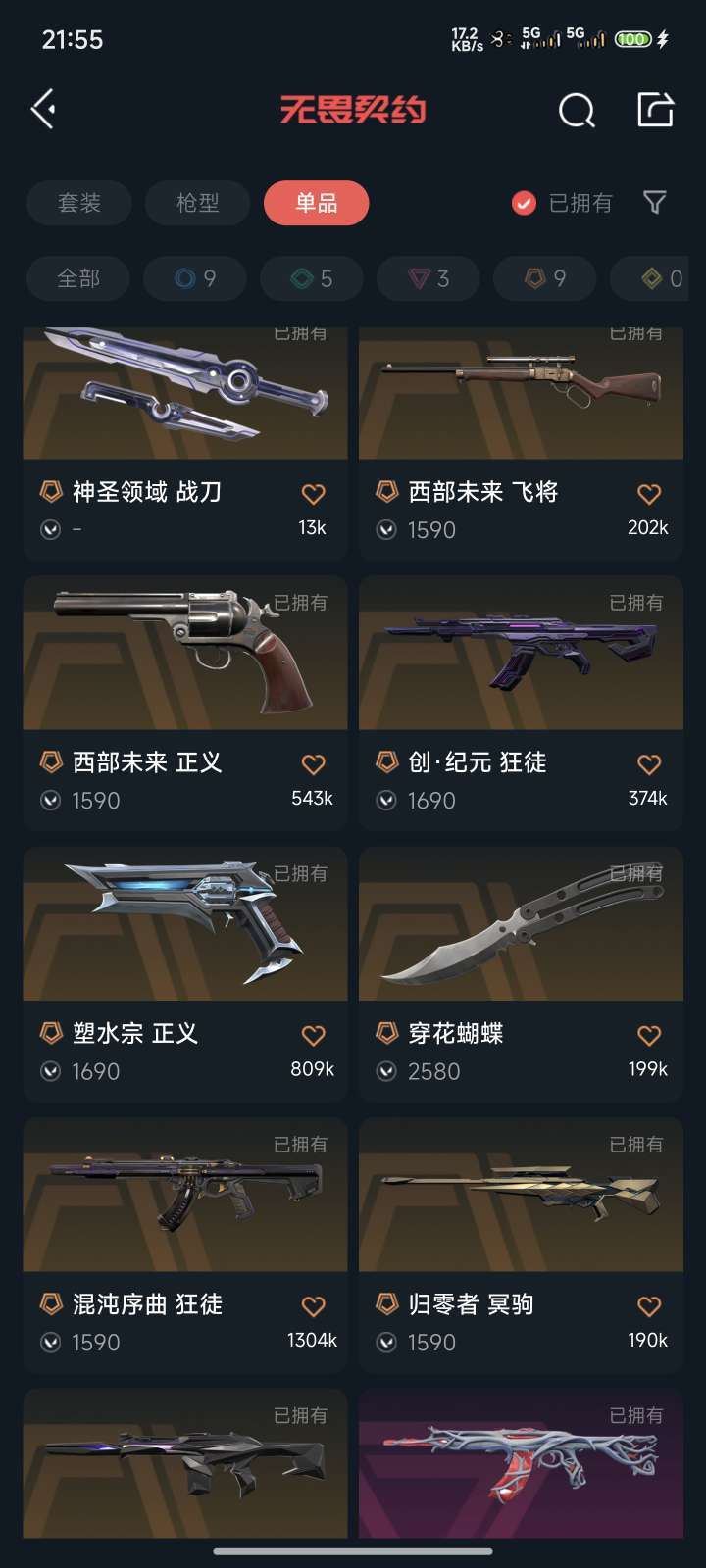Filter by the purple tier chip with 3
The image size is (706, 1568).
coord(429,278)
